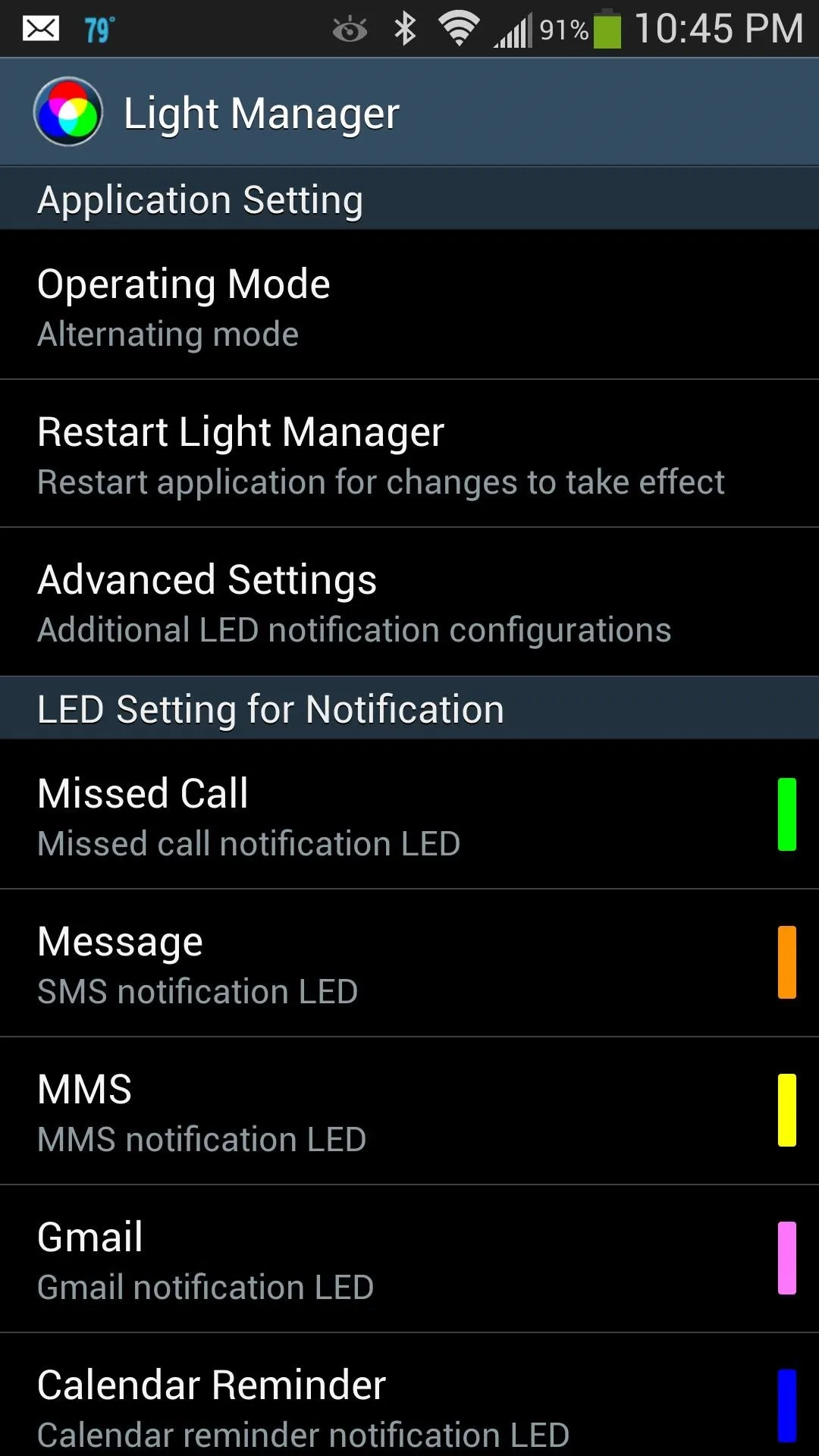Open Missed Call LED settings
Image resolution: width=819 pixels, height=1456 pixels.
point(409,814)
